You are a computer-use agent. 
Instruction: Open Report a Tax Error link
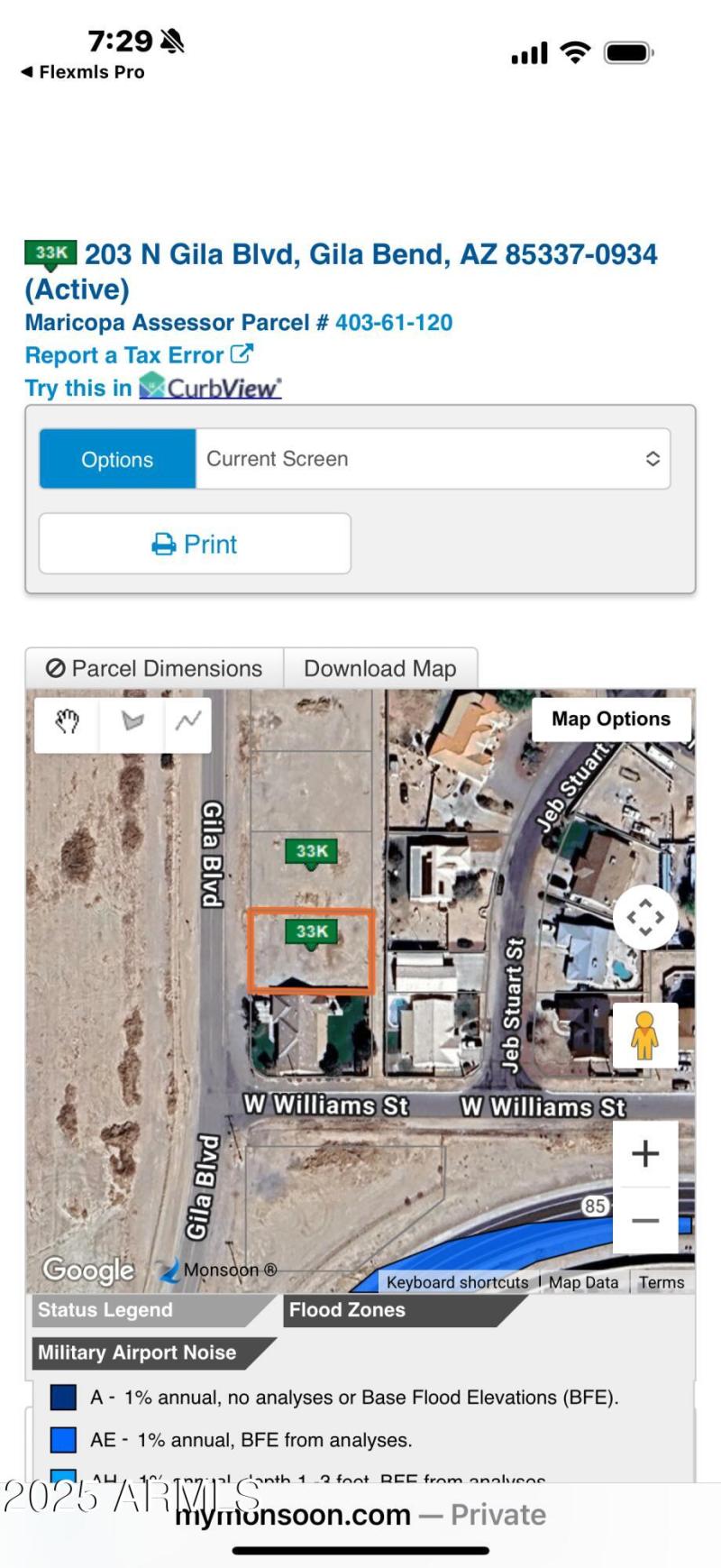(138, 355)
